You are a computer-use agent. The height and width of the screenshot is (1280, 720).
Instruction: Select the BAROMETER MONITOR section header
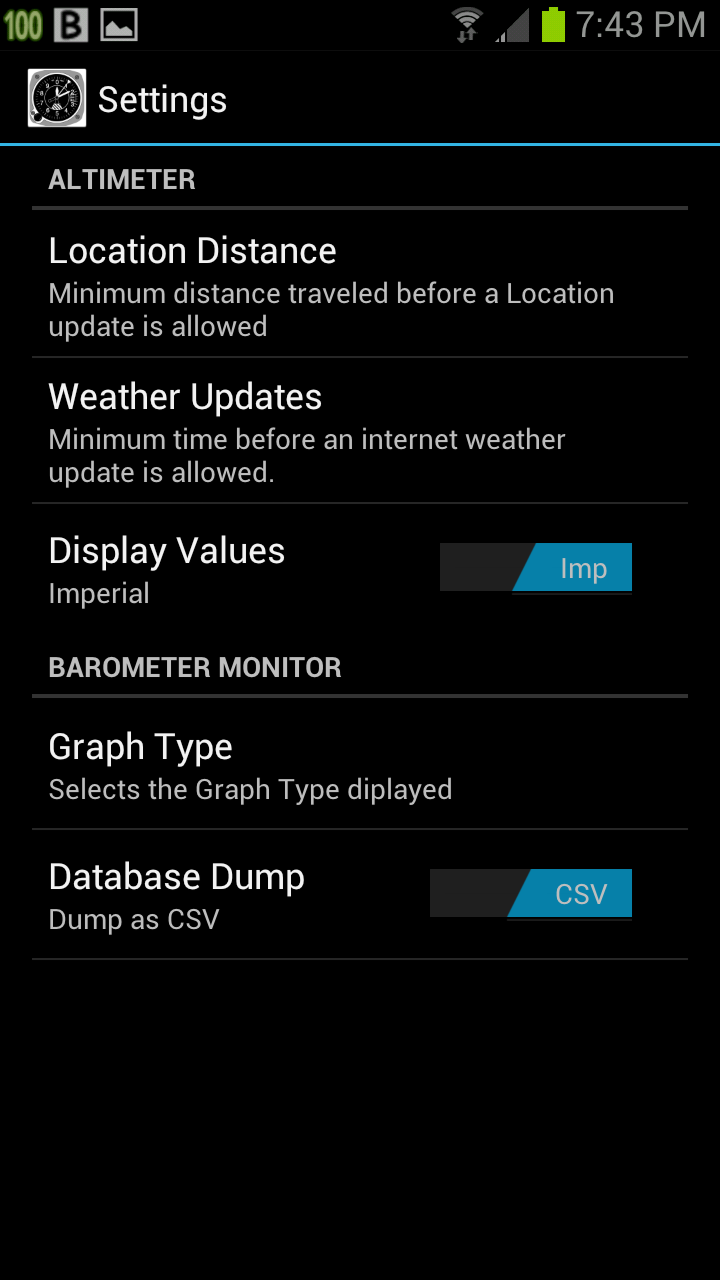pos(195,667)
